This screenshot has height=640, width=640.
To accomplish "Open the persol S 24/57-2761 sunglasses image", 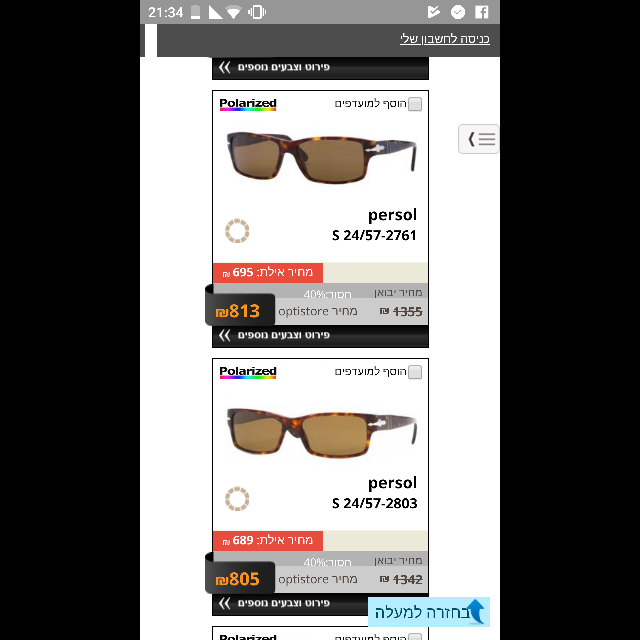I will pyautogui.click(x=320, y=156).
